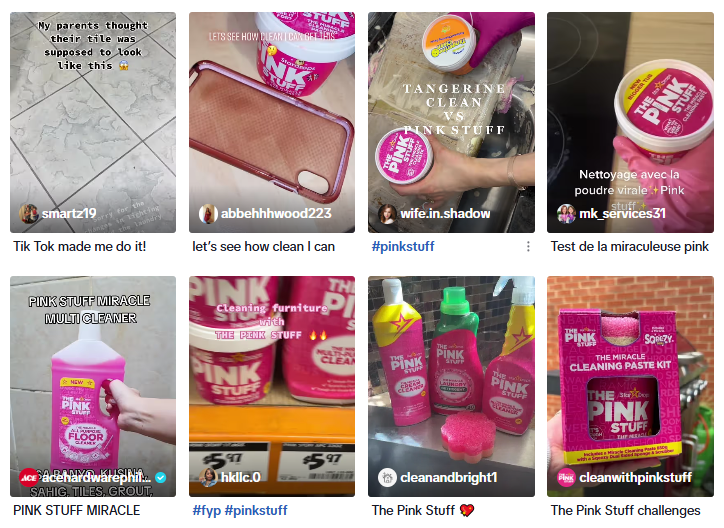Visit the smartz19 profile
Screen dimensions: 724x528
69,213
